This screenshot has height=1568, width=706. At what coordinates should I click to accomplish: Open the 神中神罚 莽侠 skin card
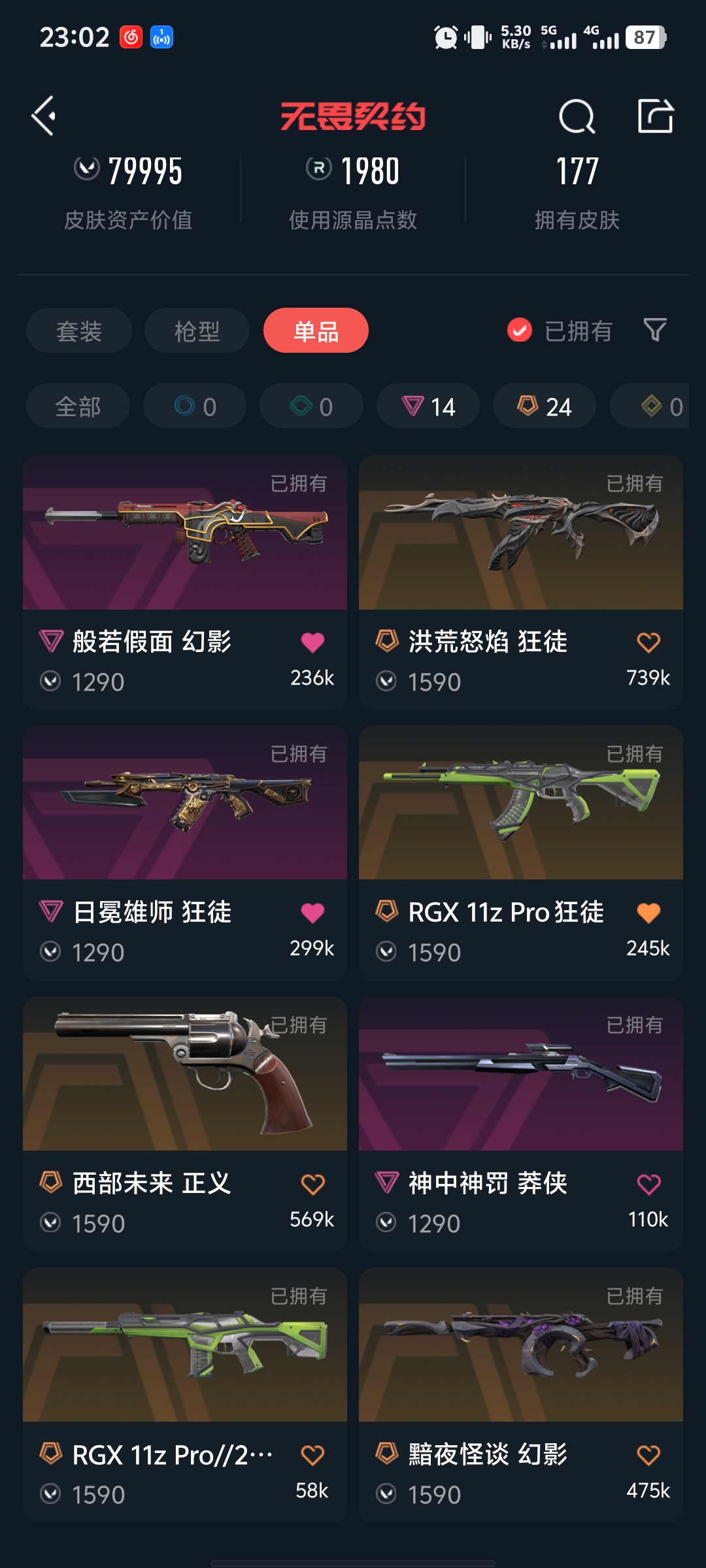[521, 1074]
